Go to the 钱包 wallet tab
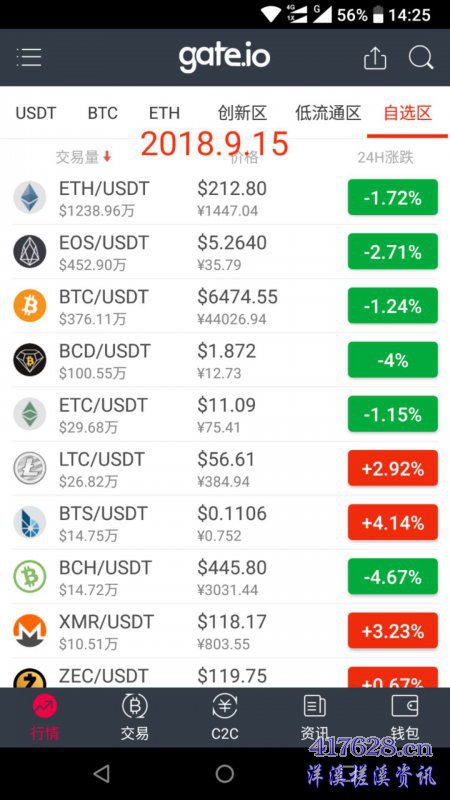Viewport: 450px width, 800px height. 405,717
